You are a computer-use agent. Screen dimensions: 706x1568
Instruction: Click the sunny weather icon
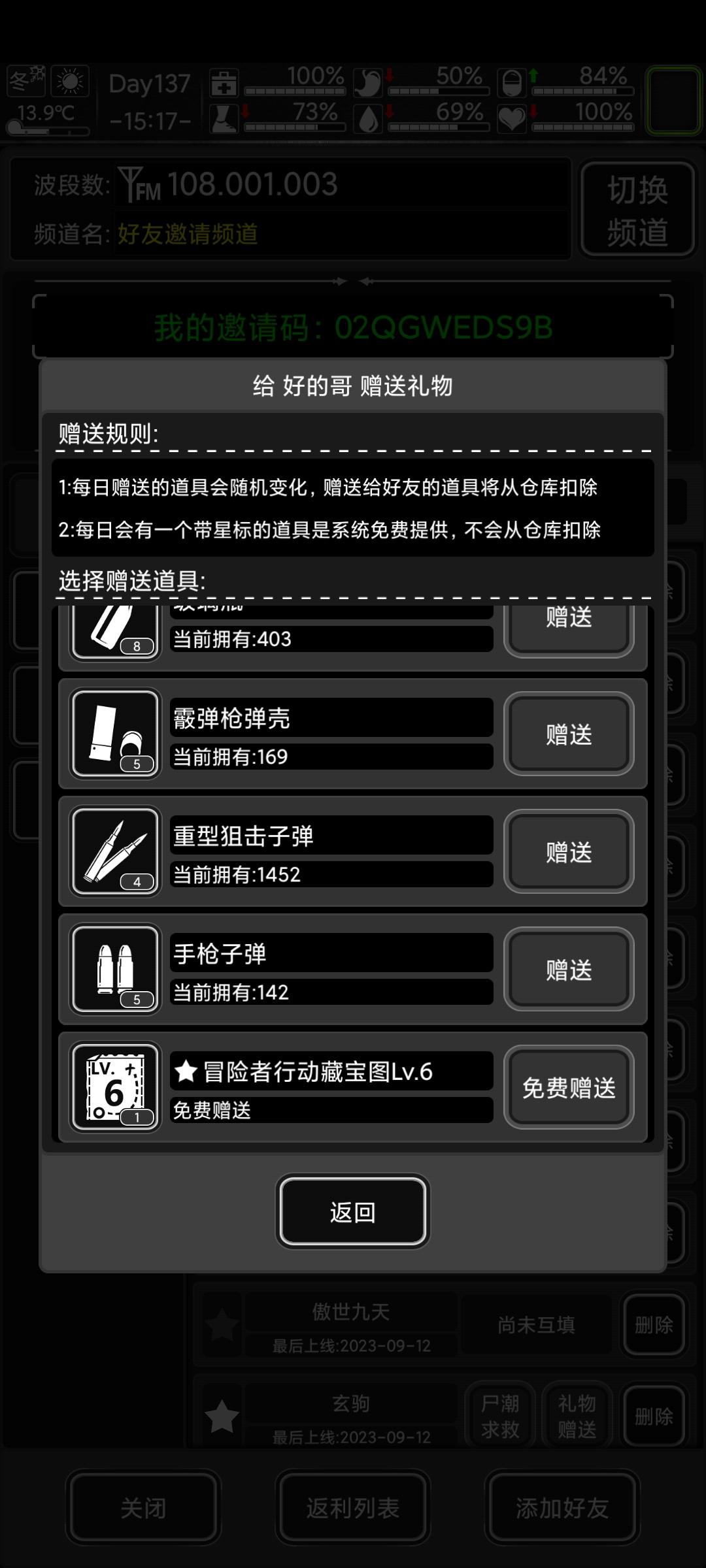tap(69, 80)
